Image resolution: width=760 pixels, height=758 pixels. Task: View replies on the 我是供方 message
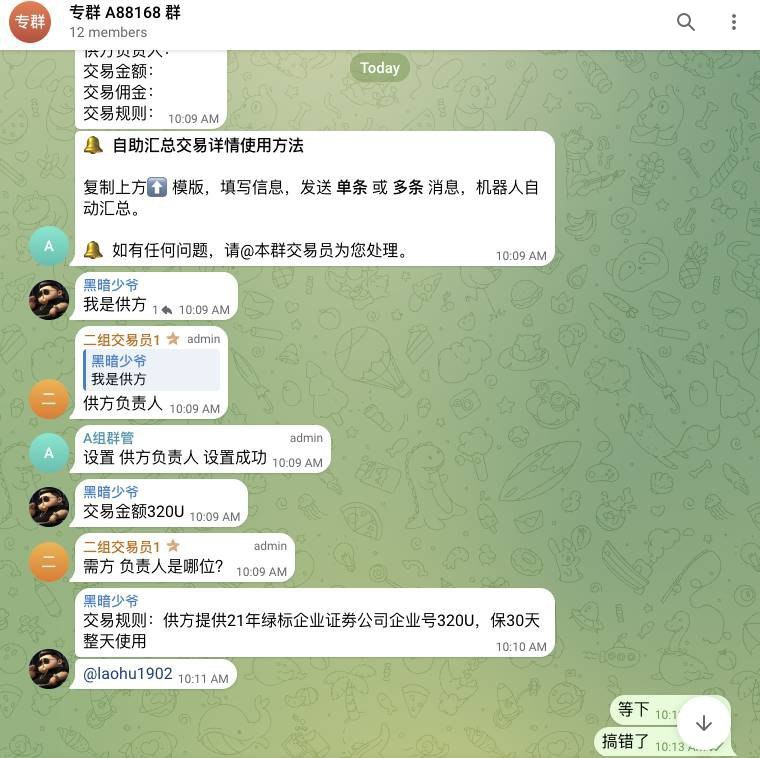tap(162, 310)
